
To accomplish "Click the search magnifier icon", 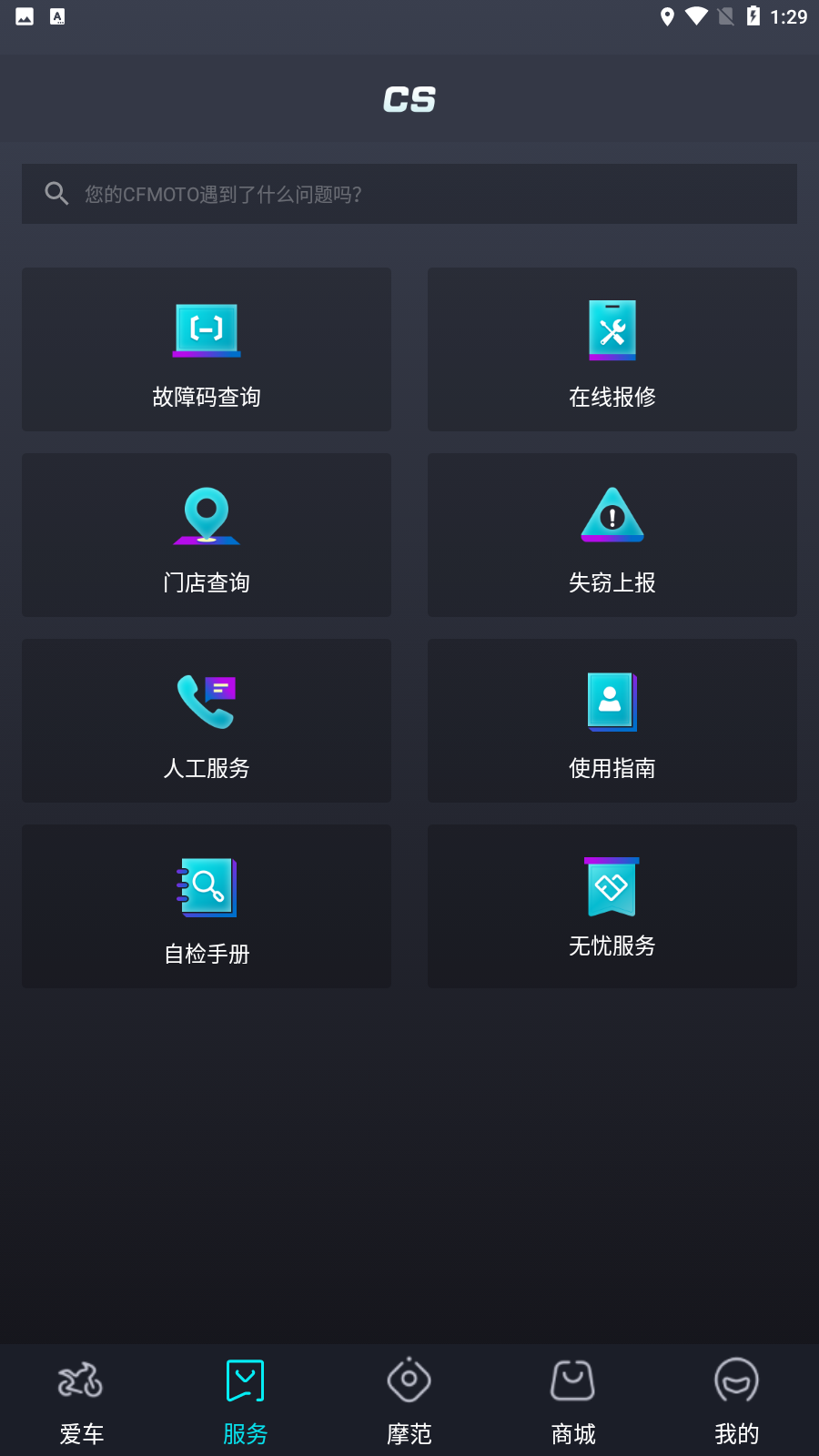I will pyautogui.click(x=56, y=193).
